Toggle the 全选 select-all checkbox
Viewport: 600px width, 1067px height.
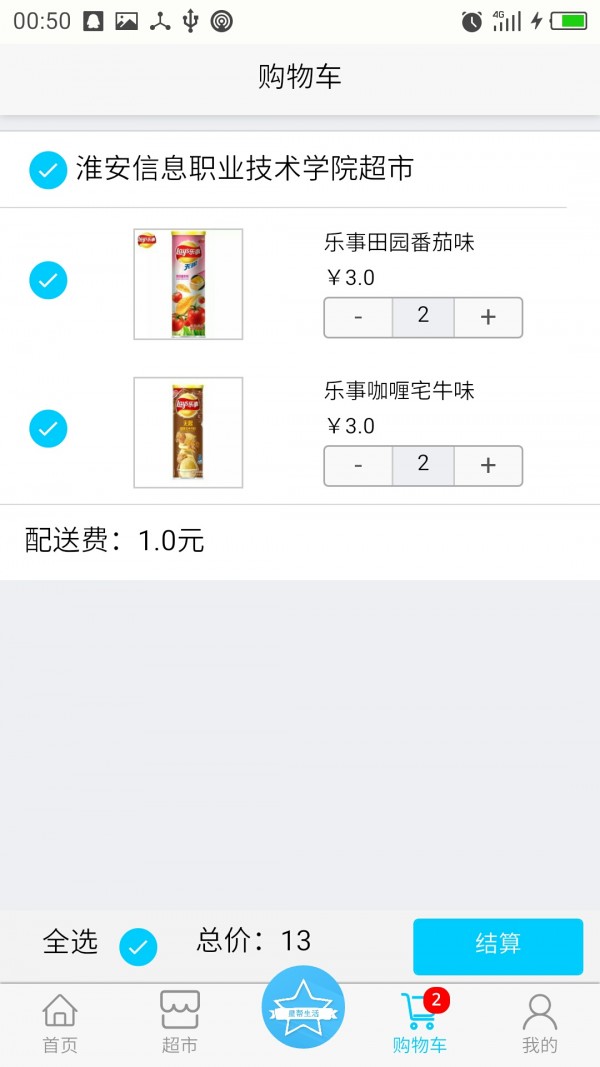coord(138,946)
